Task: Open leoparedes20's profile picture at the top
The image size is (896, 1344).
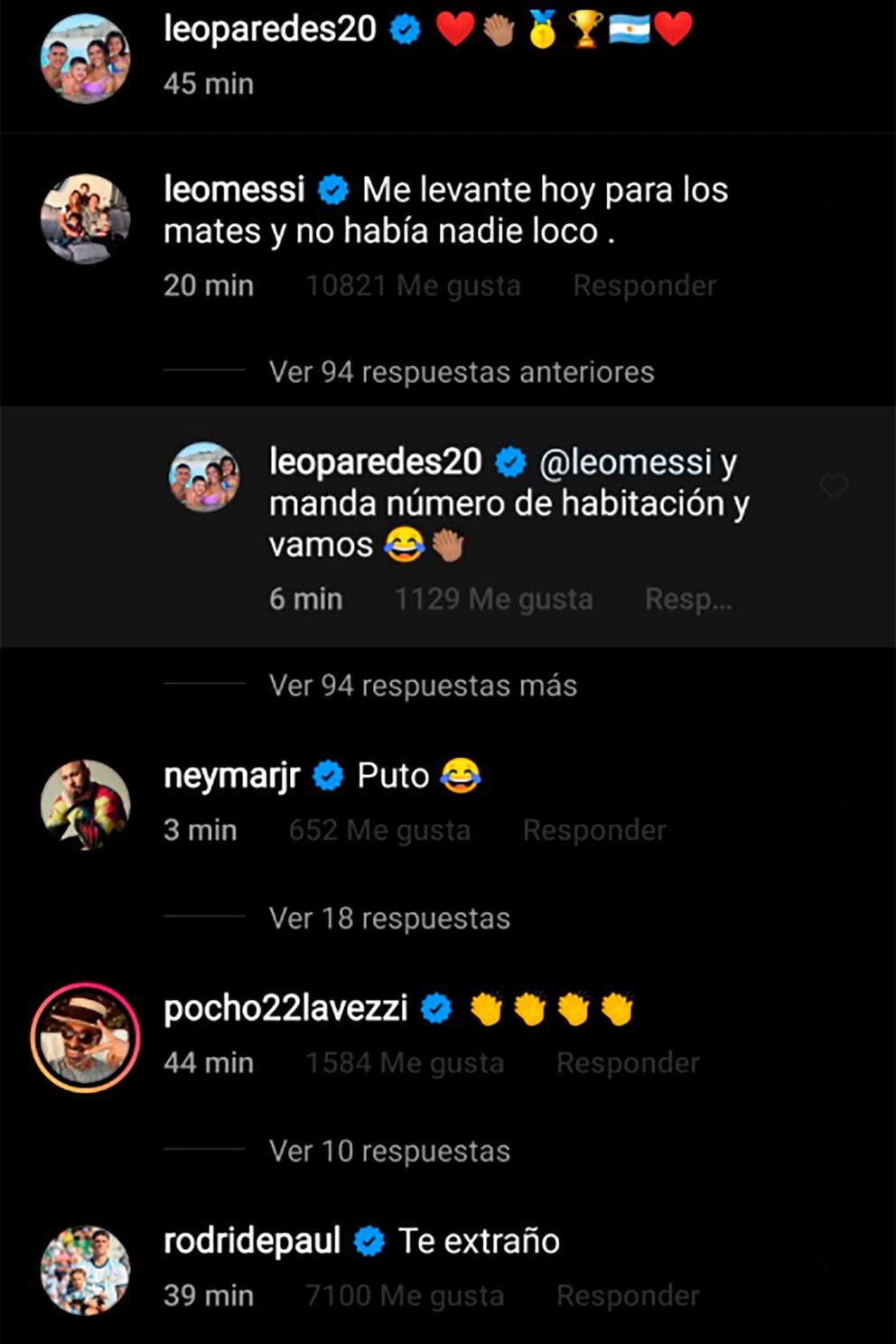Action: pos(86,59)
